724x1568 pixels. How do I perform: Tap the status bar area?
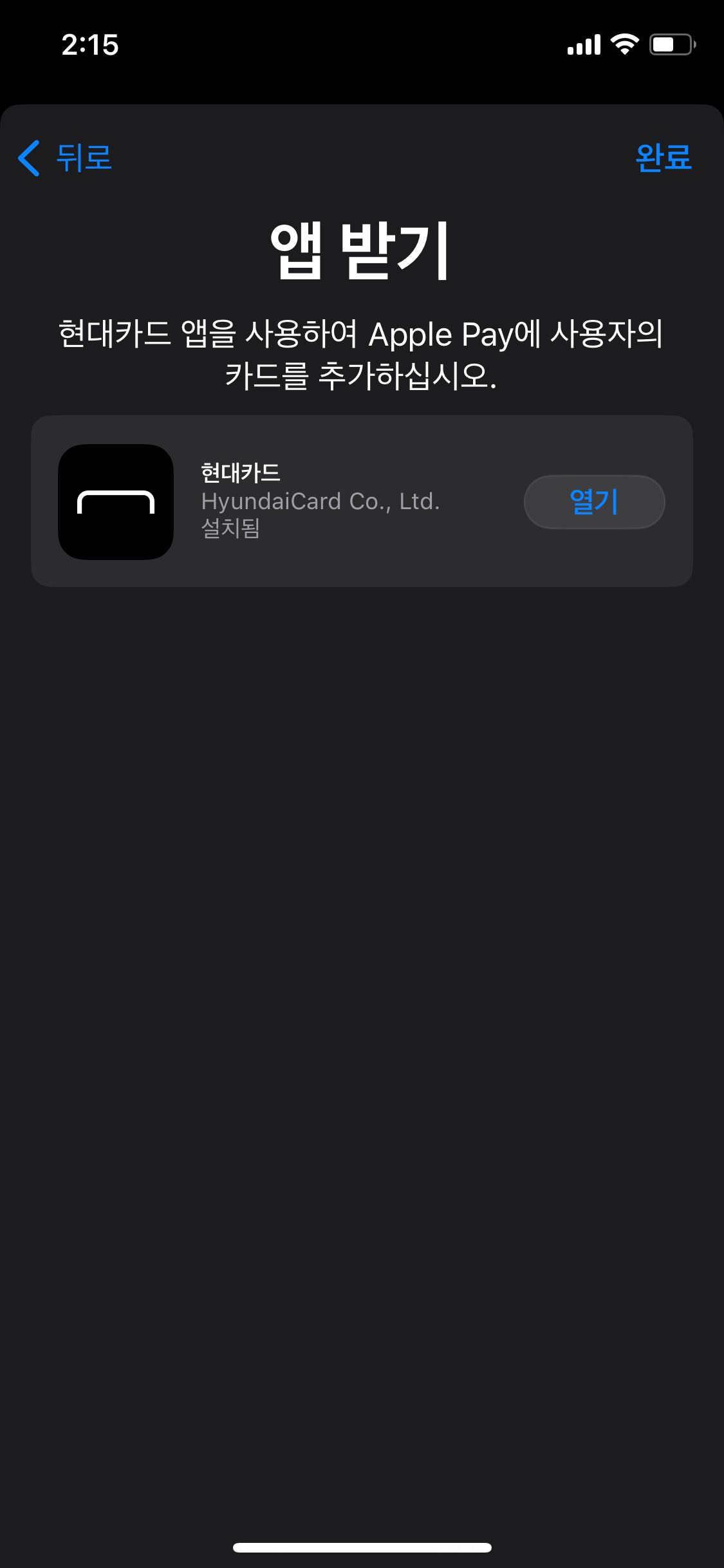click(362, 44)
